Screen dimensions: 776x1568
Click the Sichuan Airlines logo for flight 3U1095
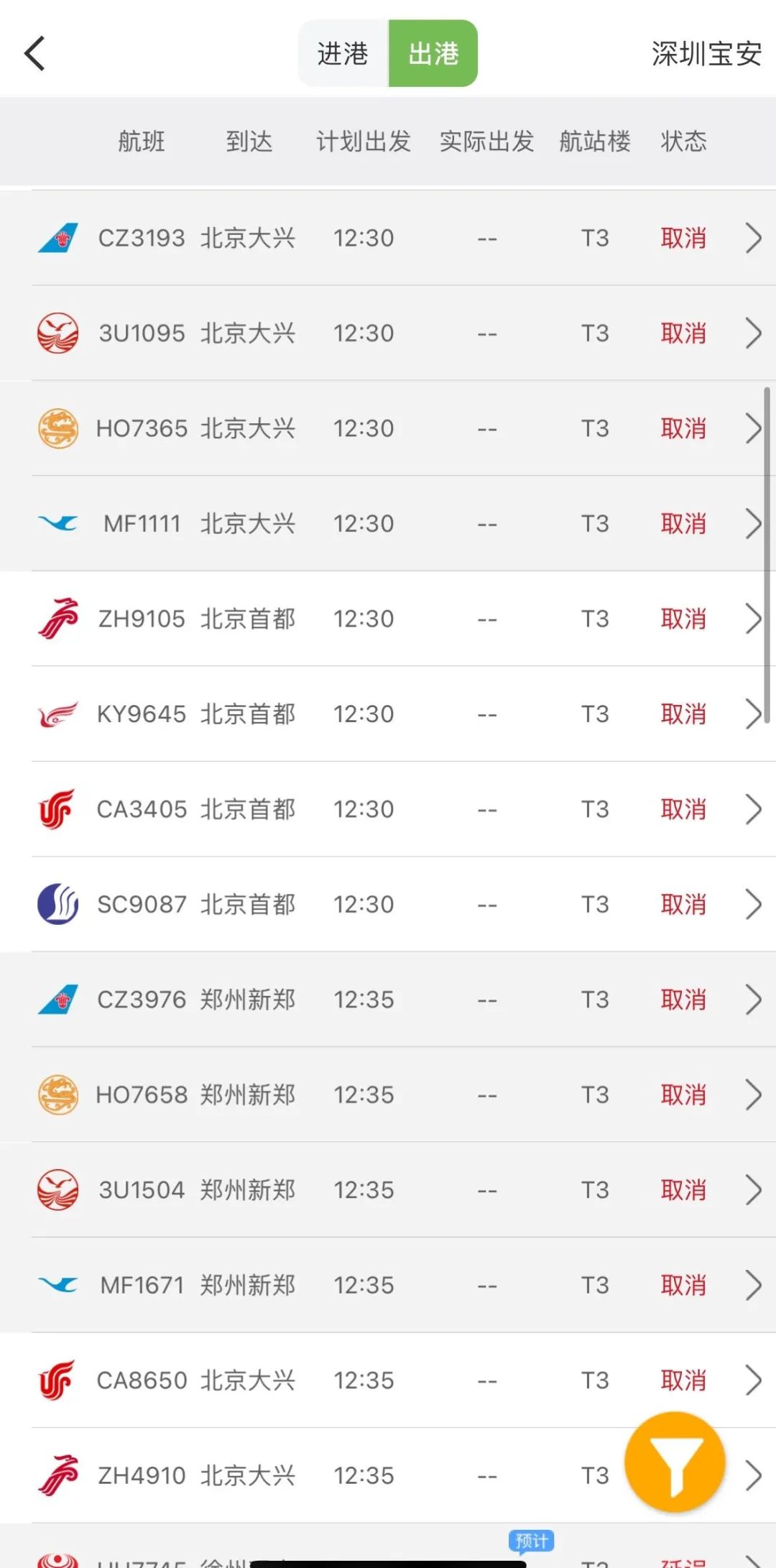tap(57, 333)
